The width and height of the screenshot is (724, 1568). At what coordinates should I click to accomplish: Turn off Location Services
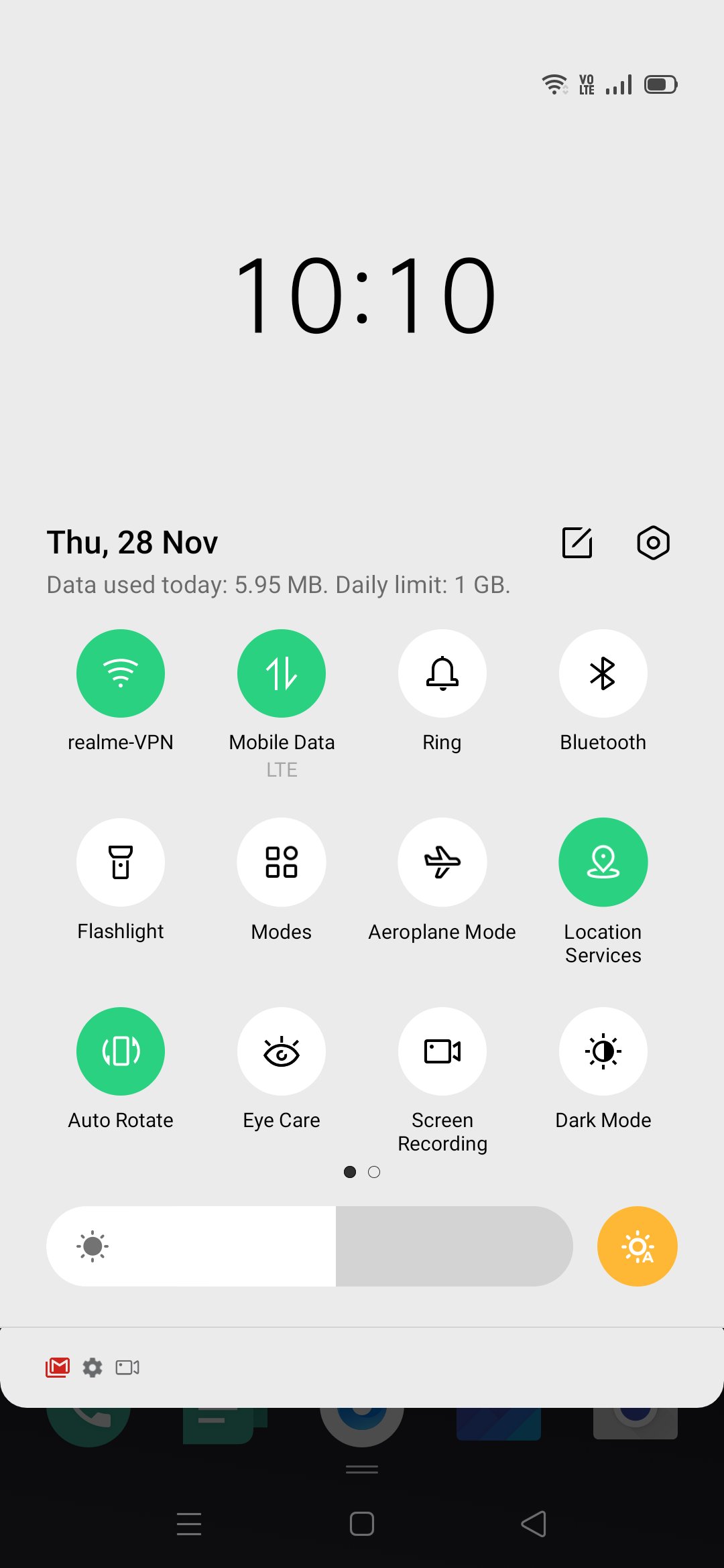[x=603, y=862]
